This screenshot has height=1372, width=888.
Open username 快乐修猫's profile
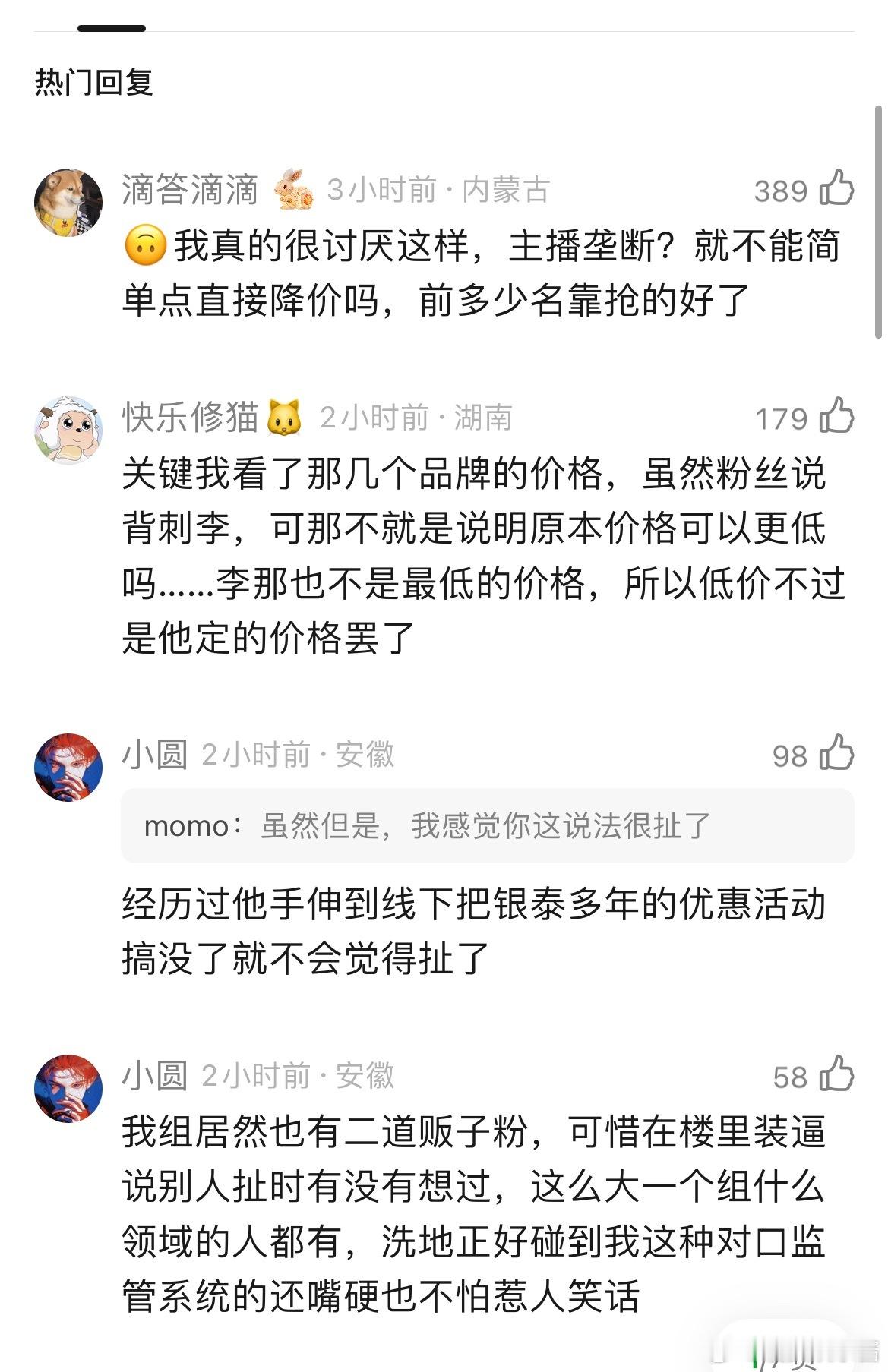click(190, 417)
